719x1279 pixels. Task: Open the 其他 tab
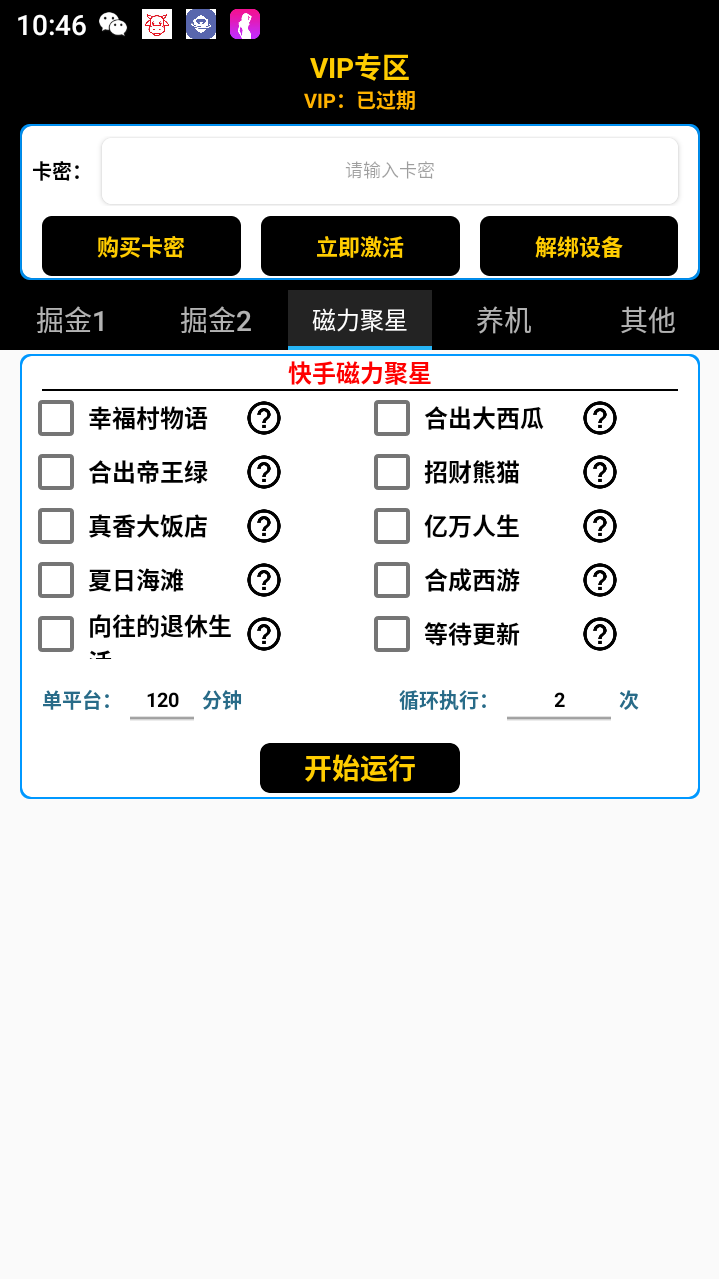(x=647, y=320)
